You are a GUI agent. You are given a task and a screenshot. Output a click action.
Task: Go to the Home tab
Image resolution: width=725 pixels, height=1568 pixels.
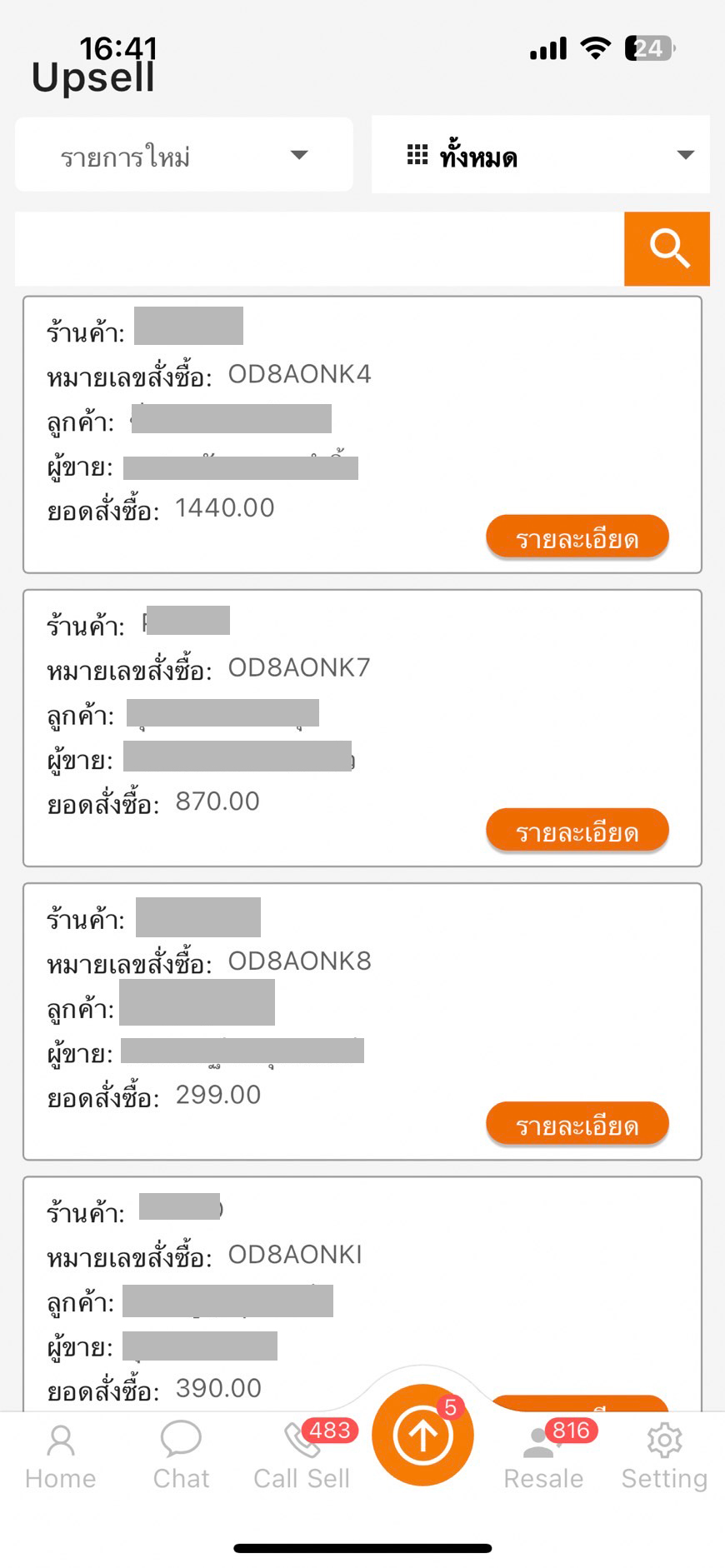[61, 1458]
